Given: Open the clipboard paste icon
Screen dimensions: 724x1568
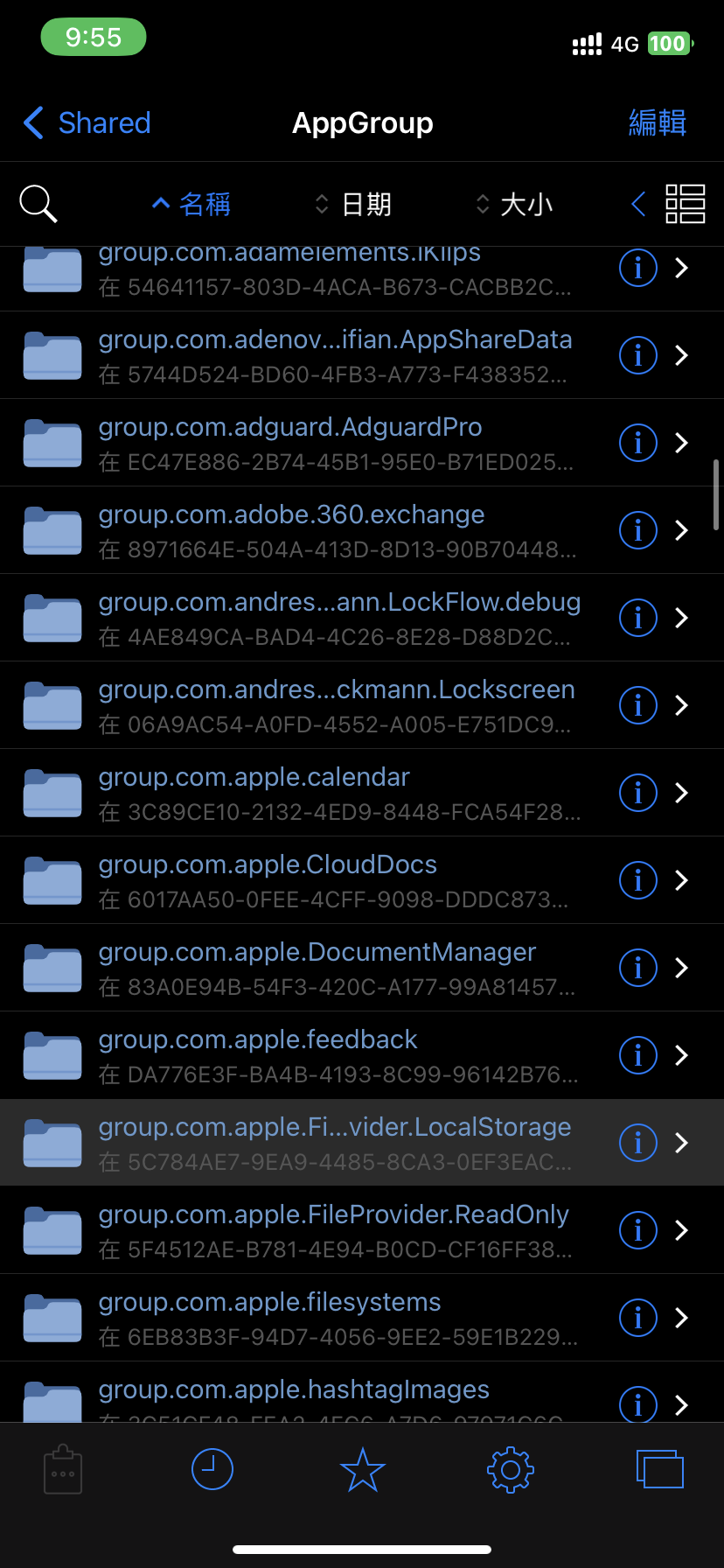Looking at the screenshot, I should [63, 1469].
